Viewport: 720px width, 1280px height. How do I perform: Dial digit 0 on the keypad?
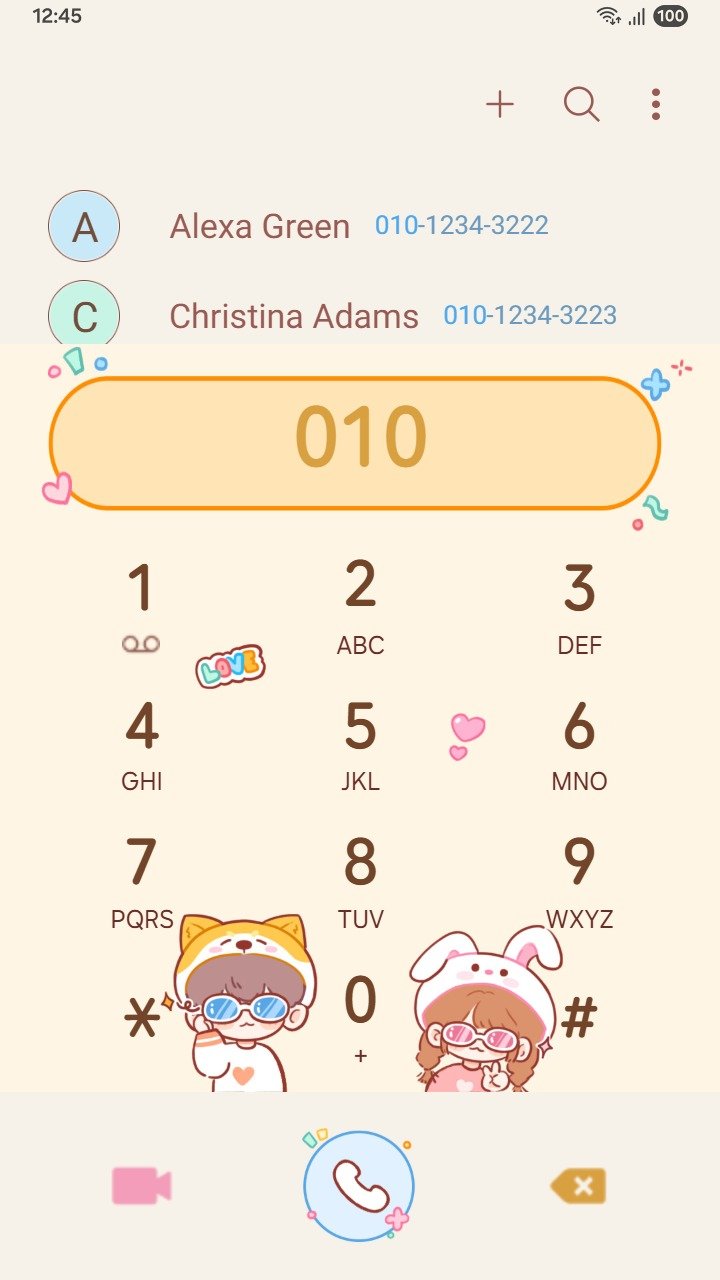tap(360, 1015)
